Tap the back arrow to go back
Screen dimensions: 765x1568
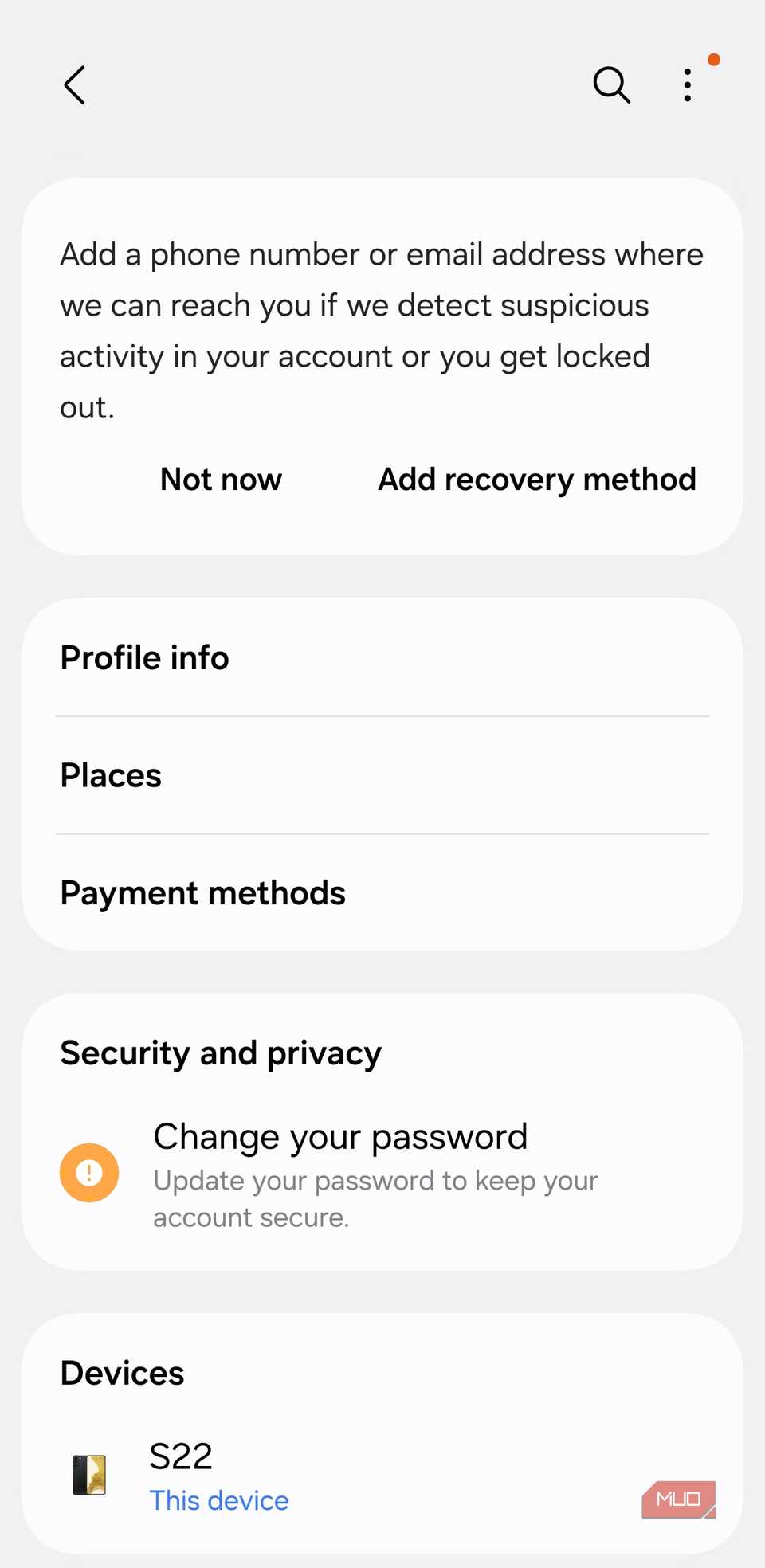click(74, 85)
